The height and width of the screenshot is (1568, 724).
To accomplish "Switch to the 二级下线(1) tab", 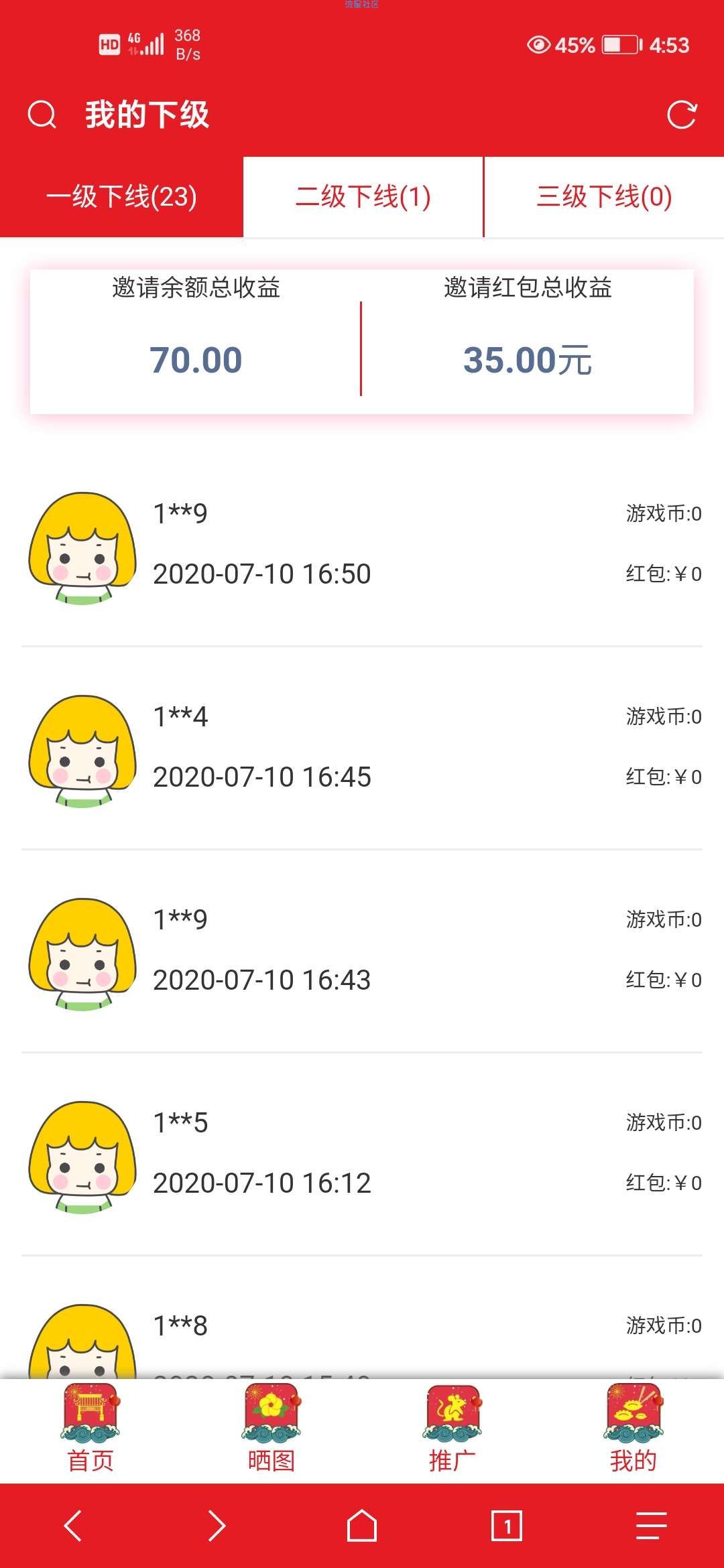I will pyautogui.click(x=363, y=197).
